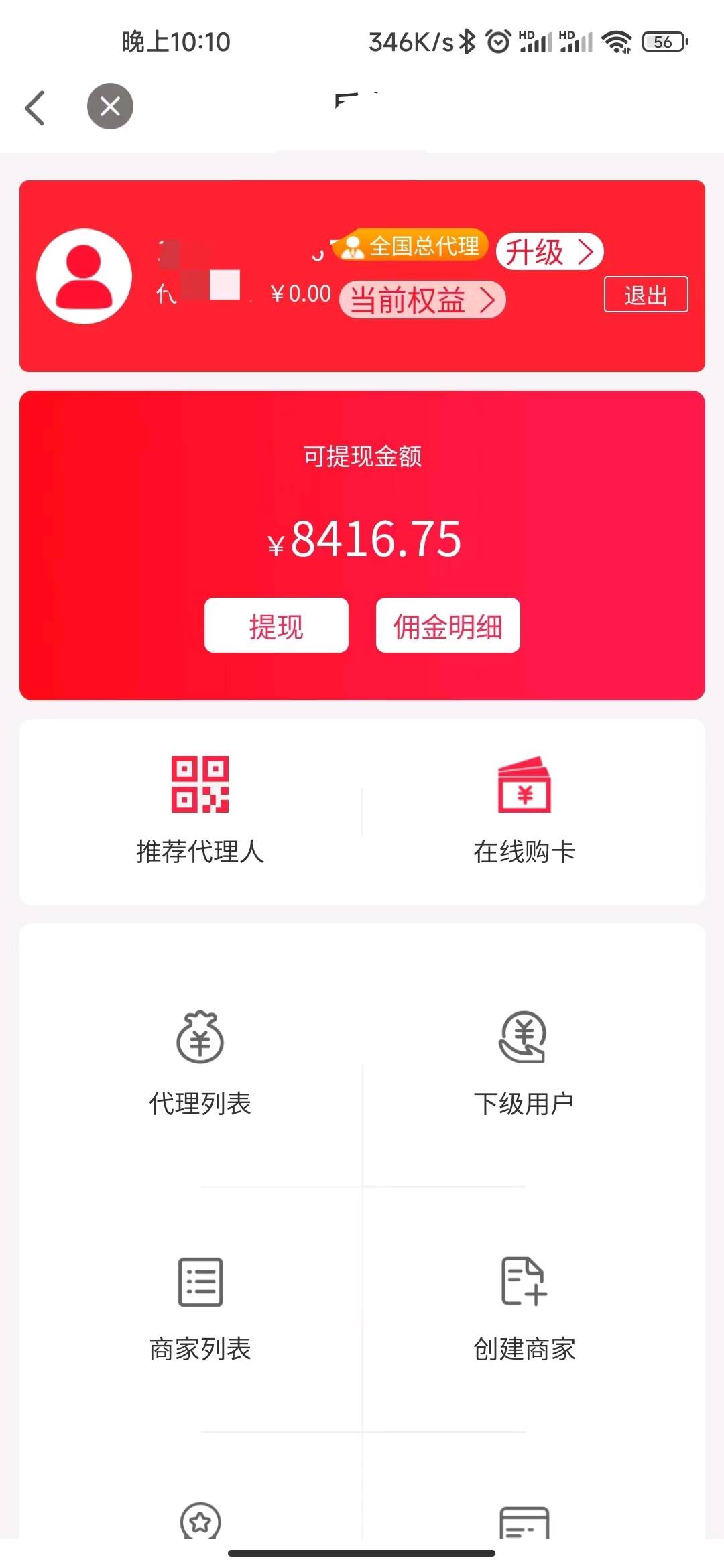Log out with the 退出 button
This screenshot has width=724, height=1568.
coord(646,294)
